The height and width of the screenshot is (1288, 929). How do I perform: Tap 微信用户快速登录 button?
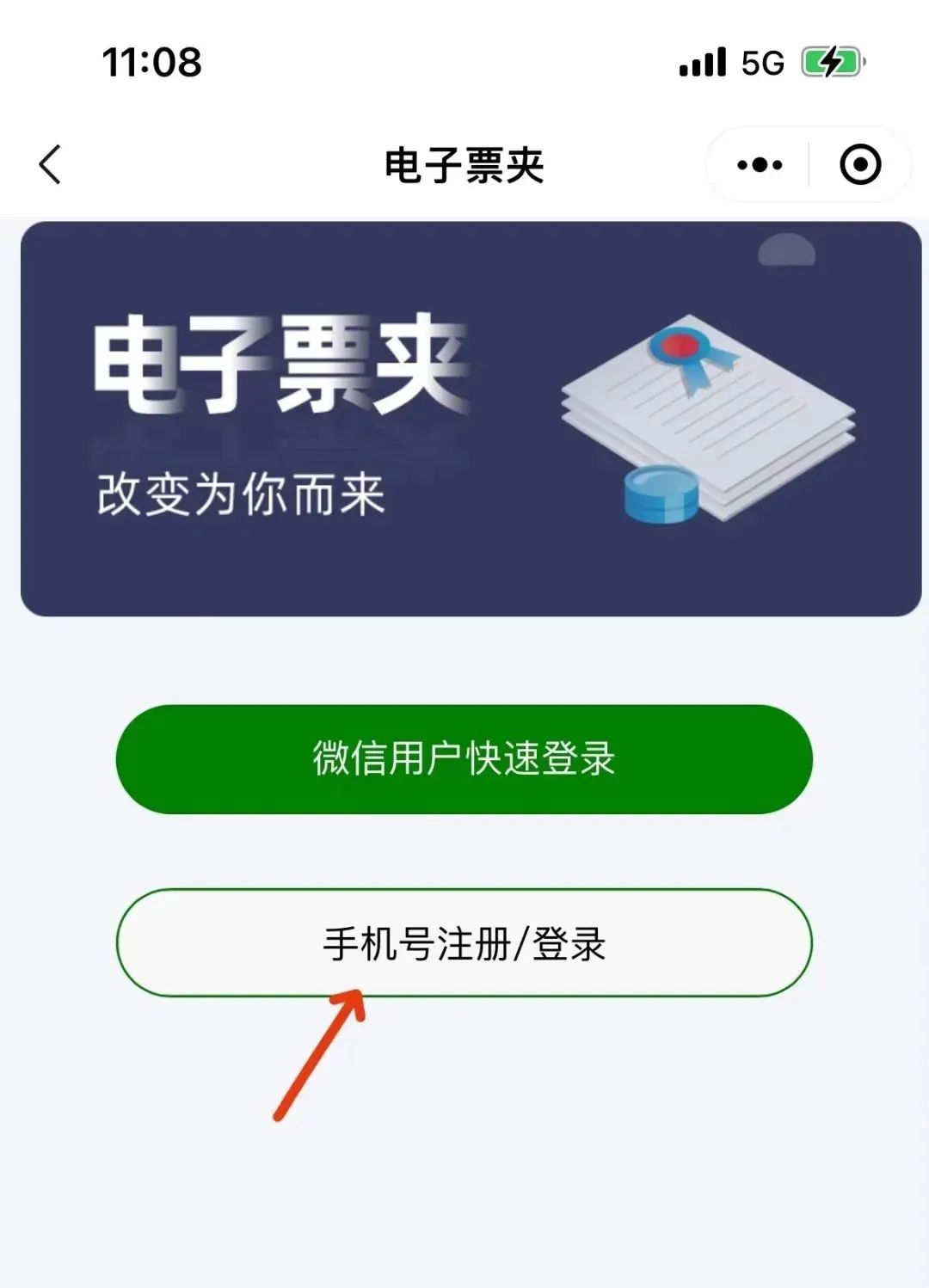[x=464, y=759]
